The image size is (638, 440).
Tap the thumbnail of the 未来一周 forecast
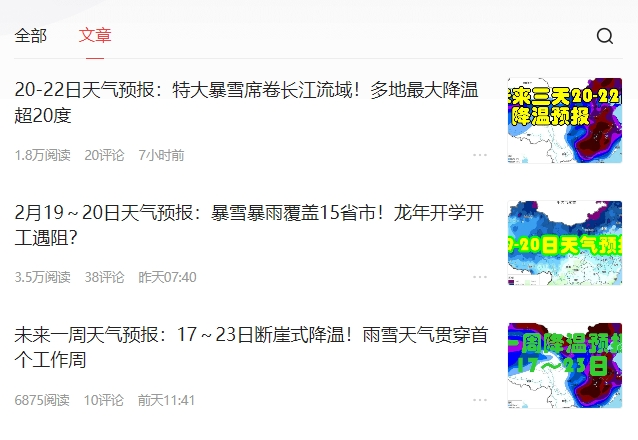[565, 365]
